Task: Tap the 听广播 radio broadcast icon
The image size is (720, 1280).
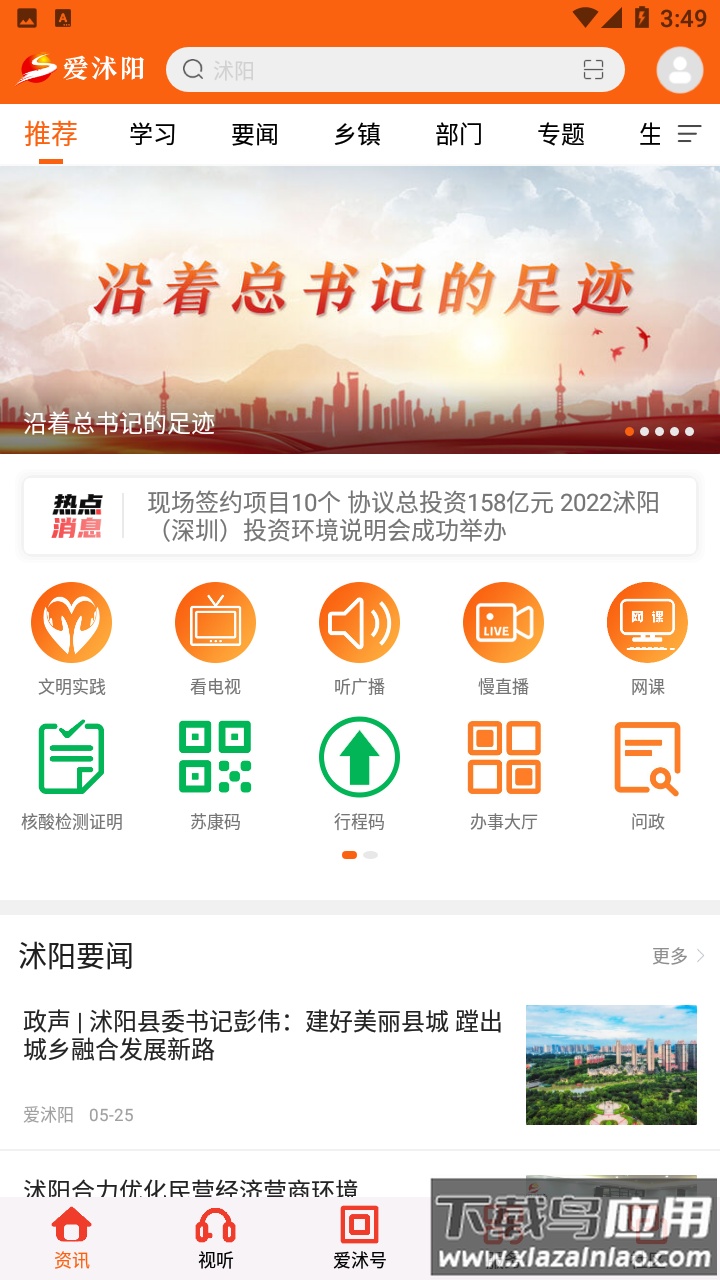Action: [x=359, y=622]
